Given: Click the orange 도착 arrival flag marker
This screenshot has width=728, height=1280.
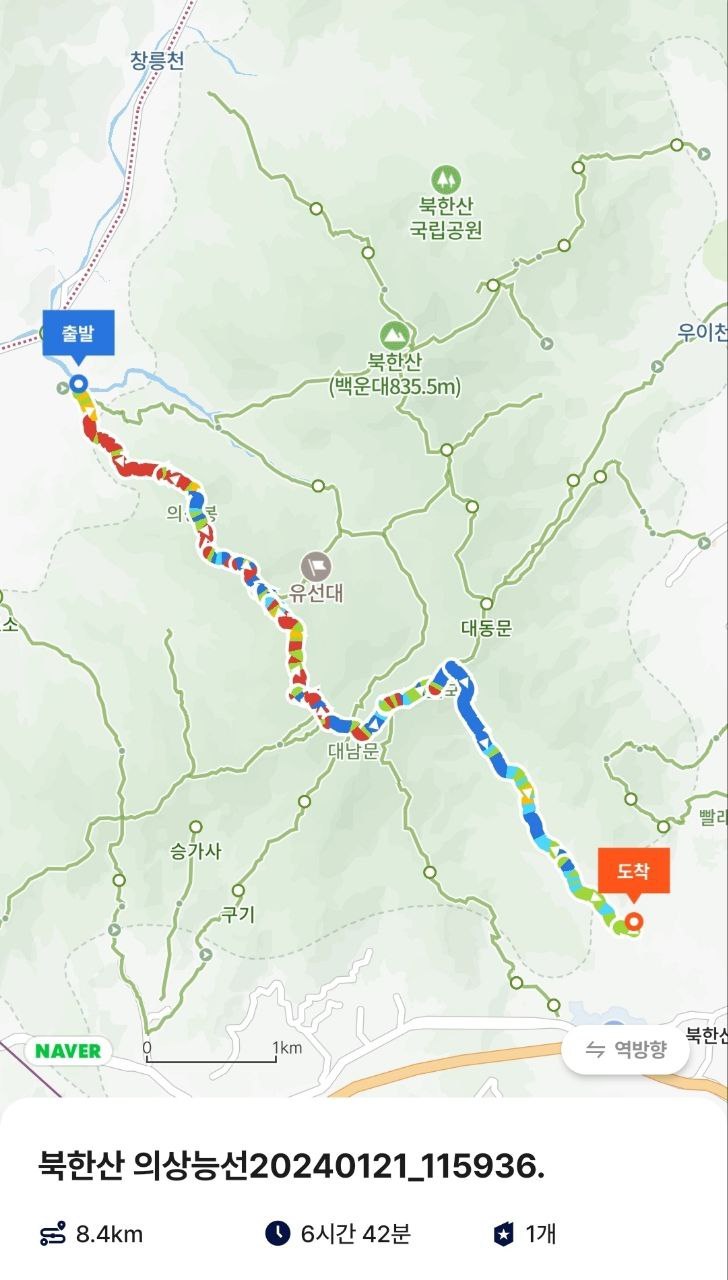Looking at the screenshot, I should click(x=637, y=871).
